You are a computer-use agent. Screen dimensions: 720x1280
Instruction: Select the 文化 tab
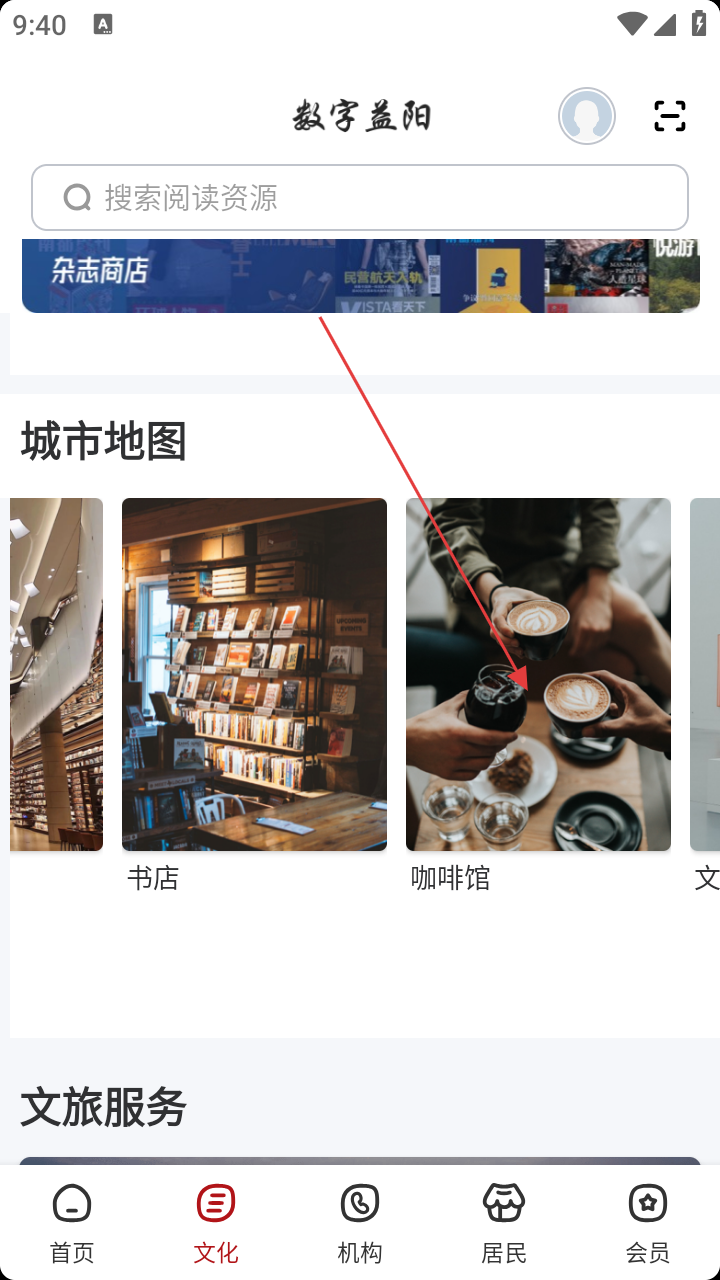coord(216,1222)
